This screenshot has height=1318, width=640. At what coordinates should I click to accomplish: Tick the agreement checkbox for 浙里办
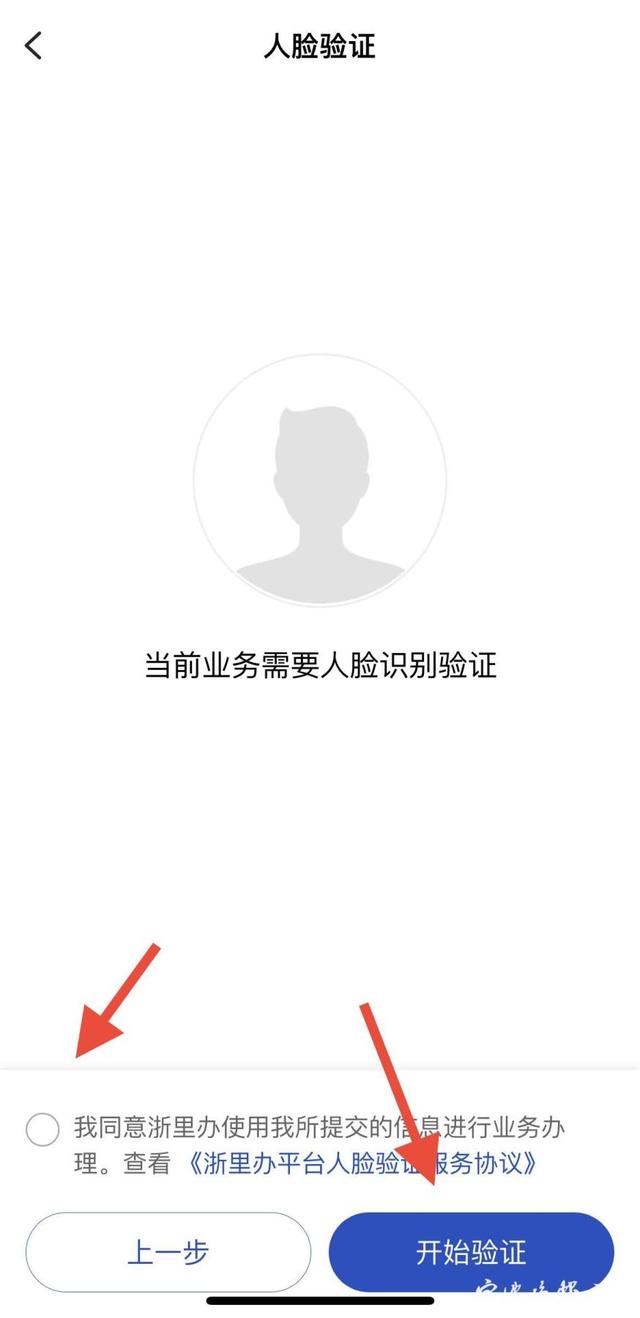pyautogui.click(x=42, y=1130)
